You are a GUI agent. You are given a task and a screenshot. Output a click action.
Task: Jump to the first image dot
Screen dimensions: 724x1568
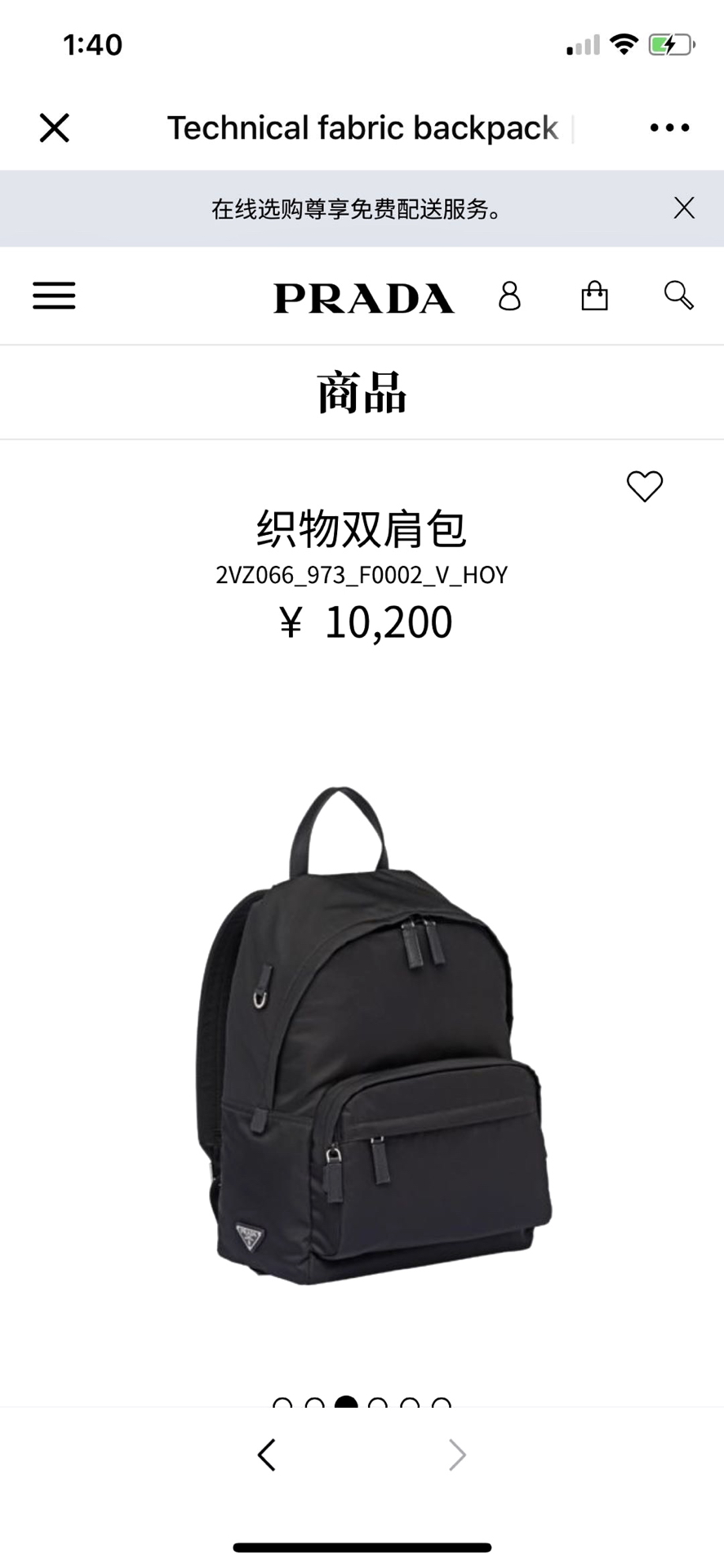coord(282,1403)
